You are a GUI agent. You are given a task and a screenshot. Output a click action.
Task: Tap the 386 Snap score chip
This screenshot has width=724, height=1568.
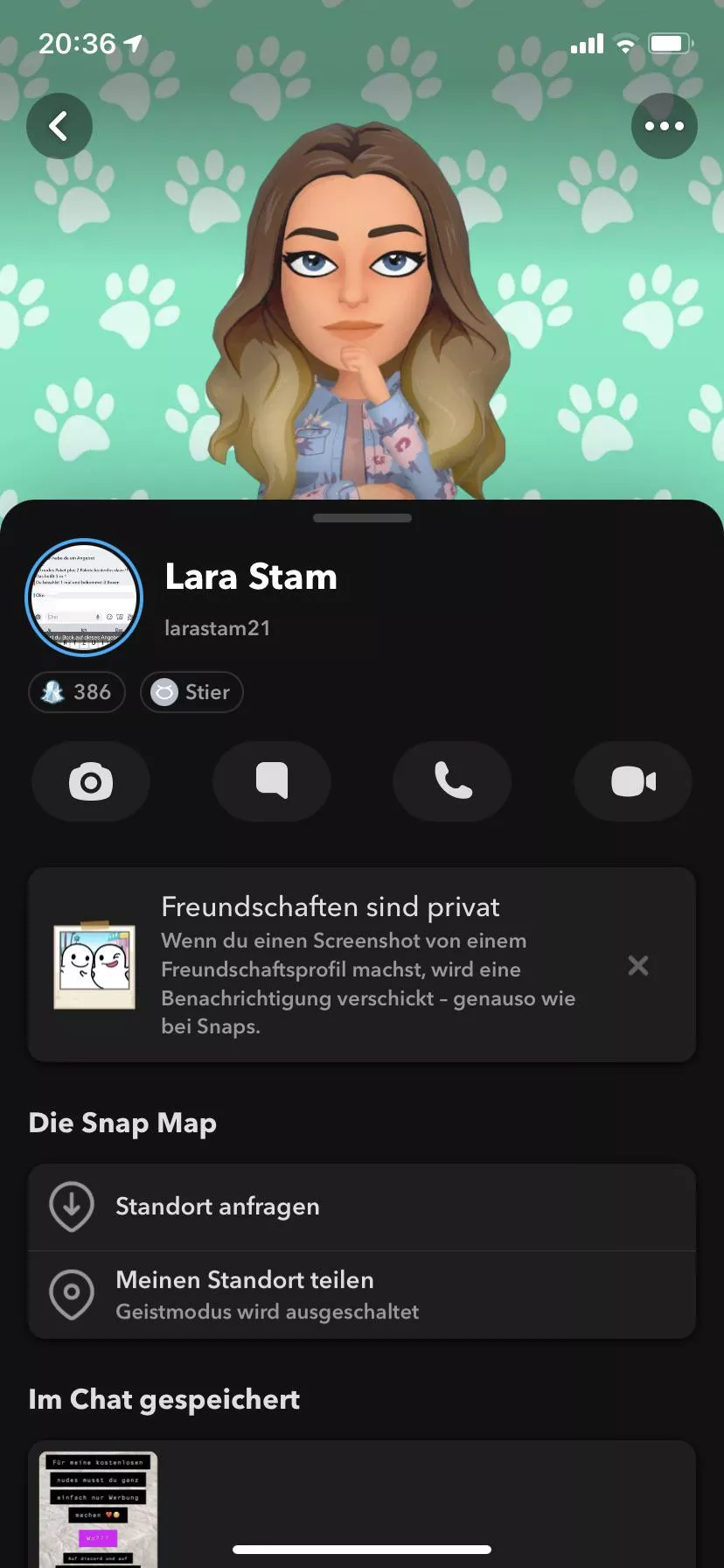click(x=77, y=692)
